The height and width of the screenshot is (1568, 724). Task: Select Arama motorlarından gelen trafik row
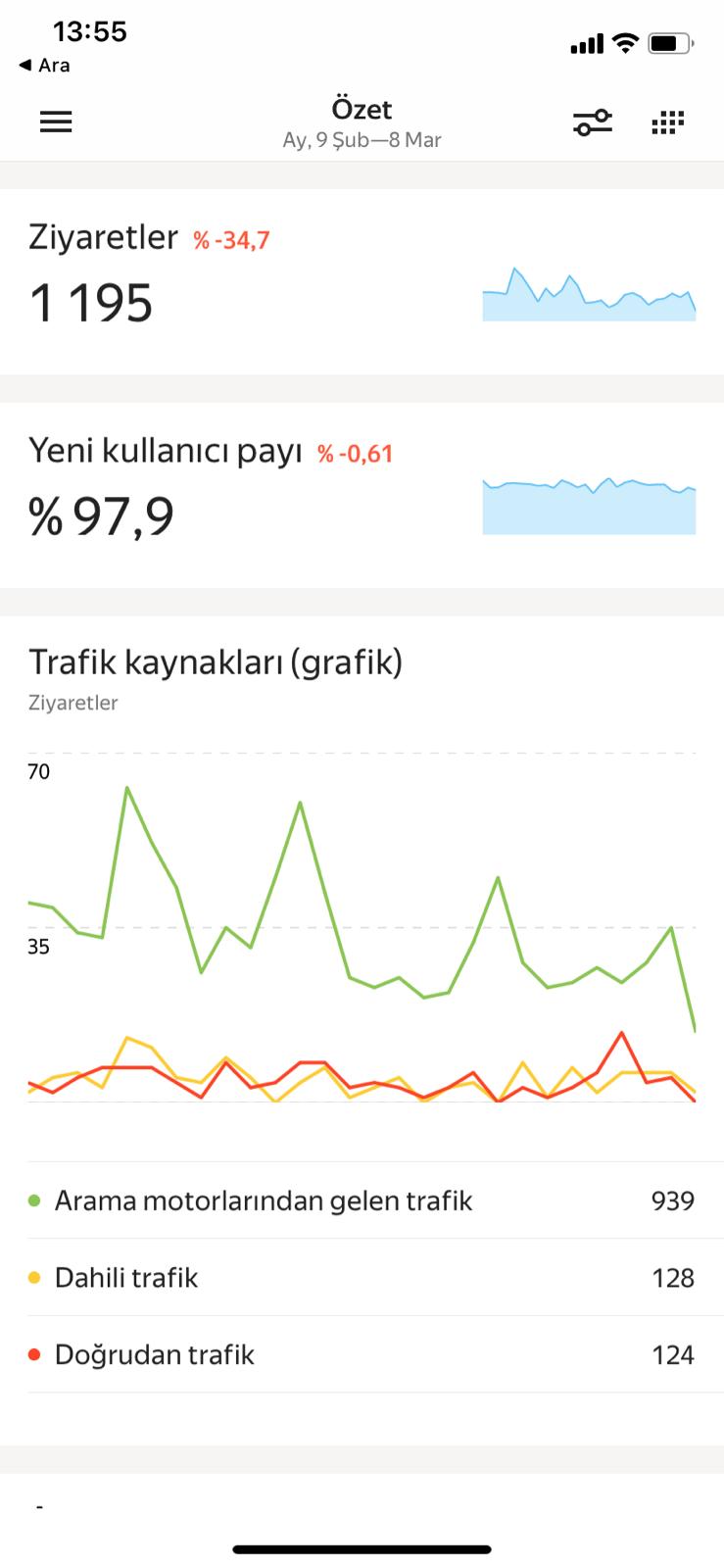(362, 1200)
